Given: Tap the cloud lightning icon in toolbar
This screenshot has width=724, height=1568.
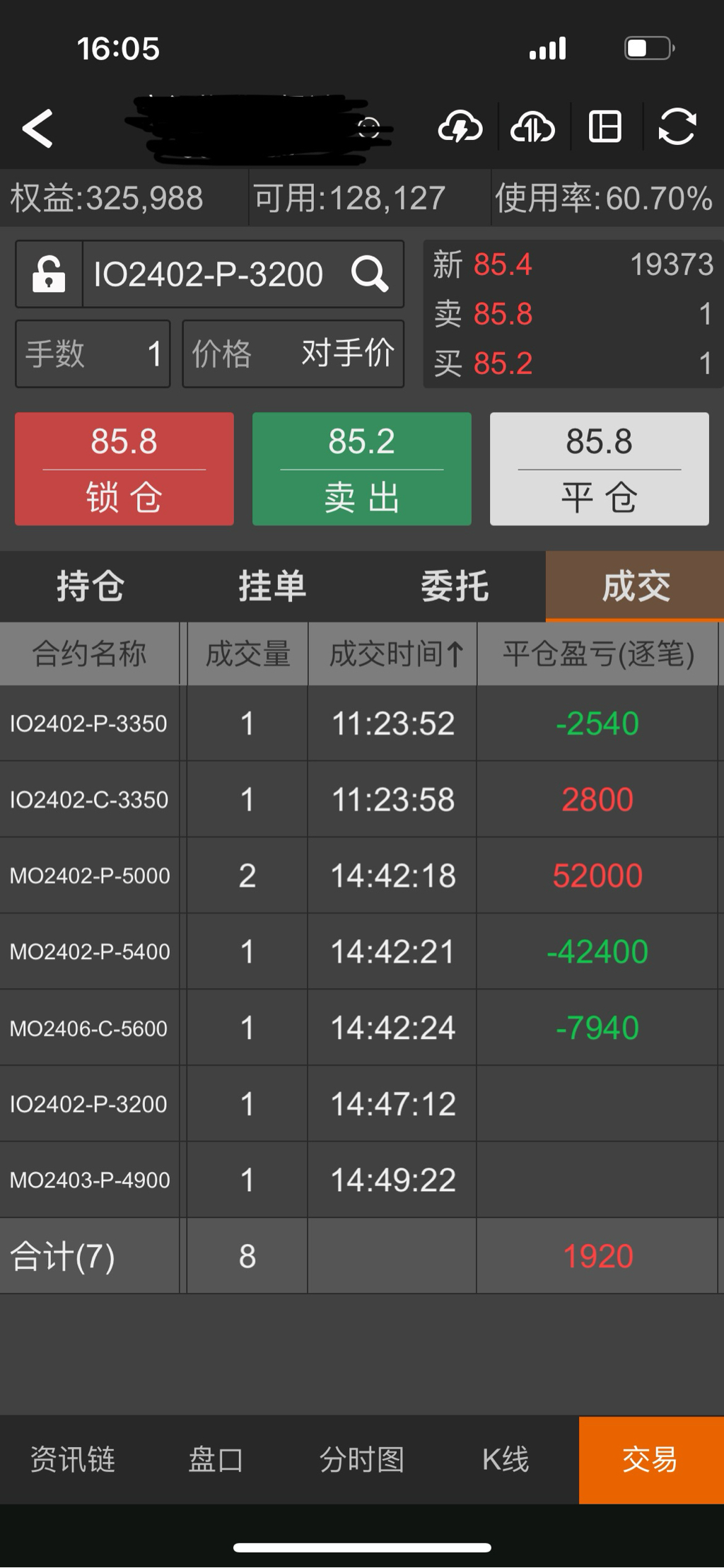Looking at the screenshot, I should (460, 128).
